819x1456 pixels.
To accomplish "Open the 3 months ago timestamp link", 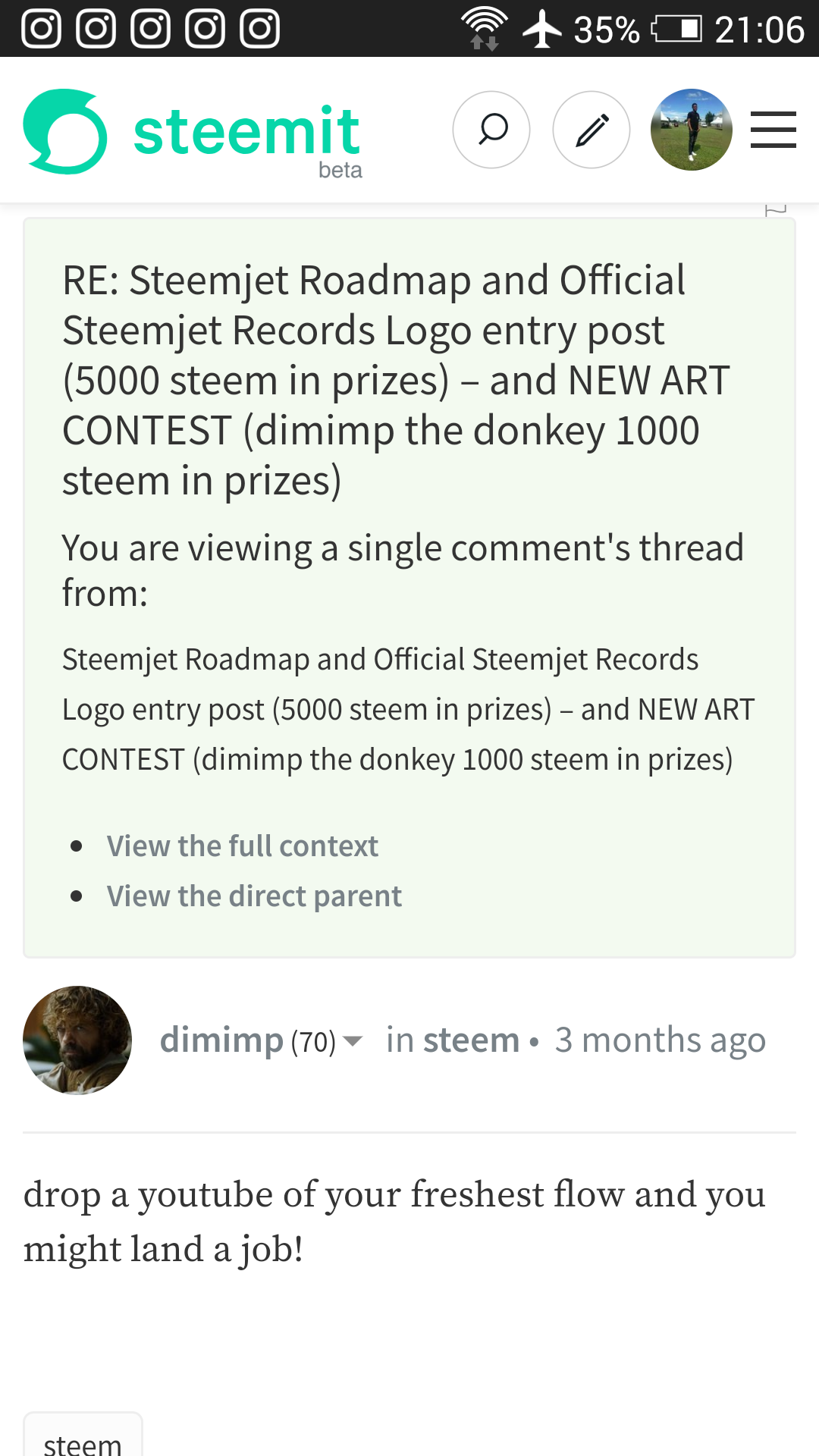I will click(660, 1040).
